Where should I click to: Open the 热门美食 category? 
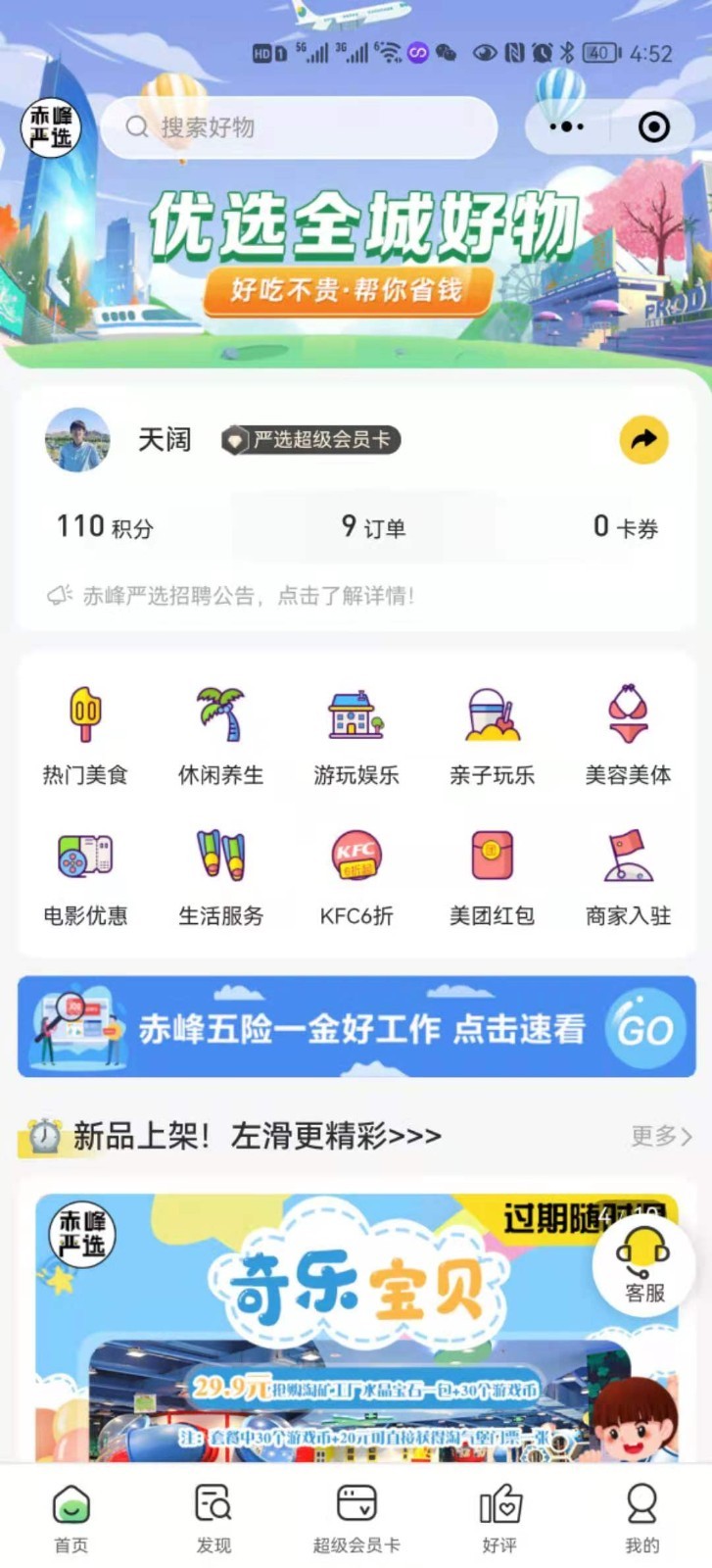(85, 736)
